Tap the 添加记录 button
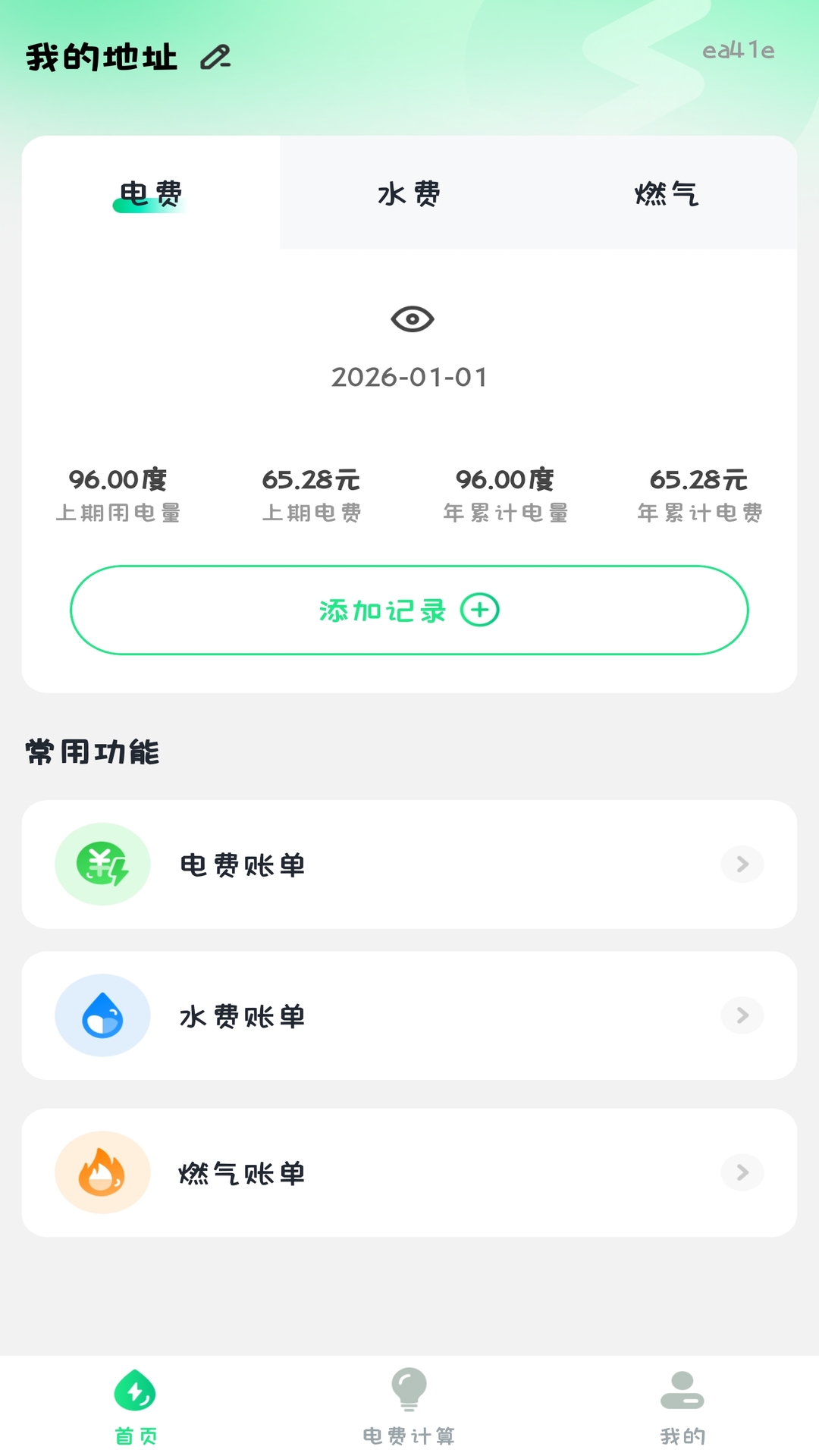Screen dimensions: 819x1456 tap(409, 610)
